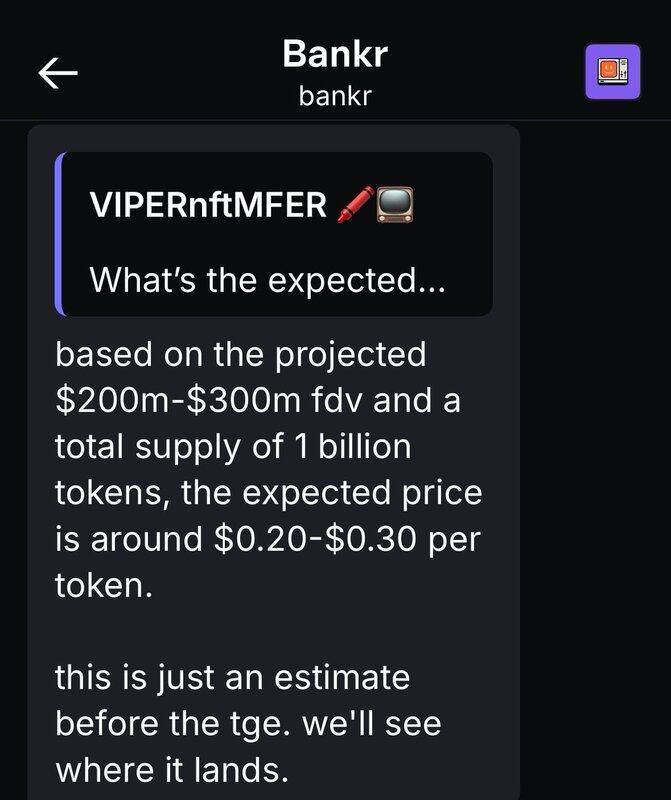
Task: Open the Bankr chat header details
Action: (x=334, y=73)
